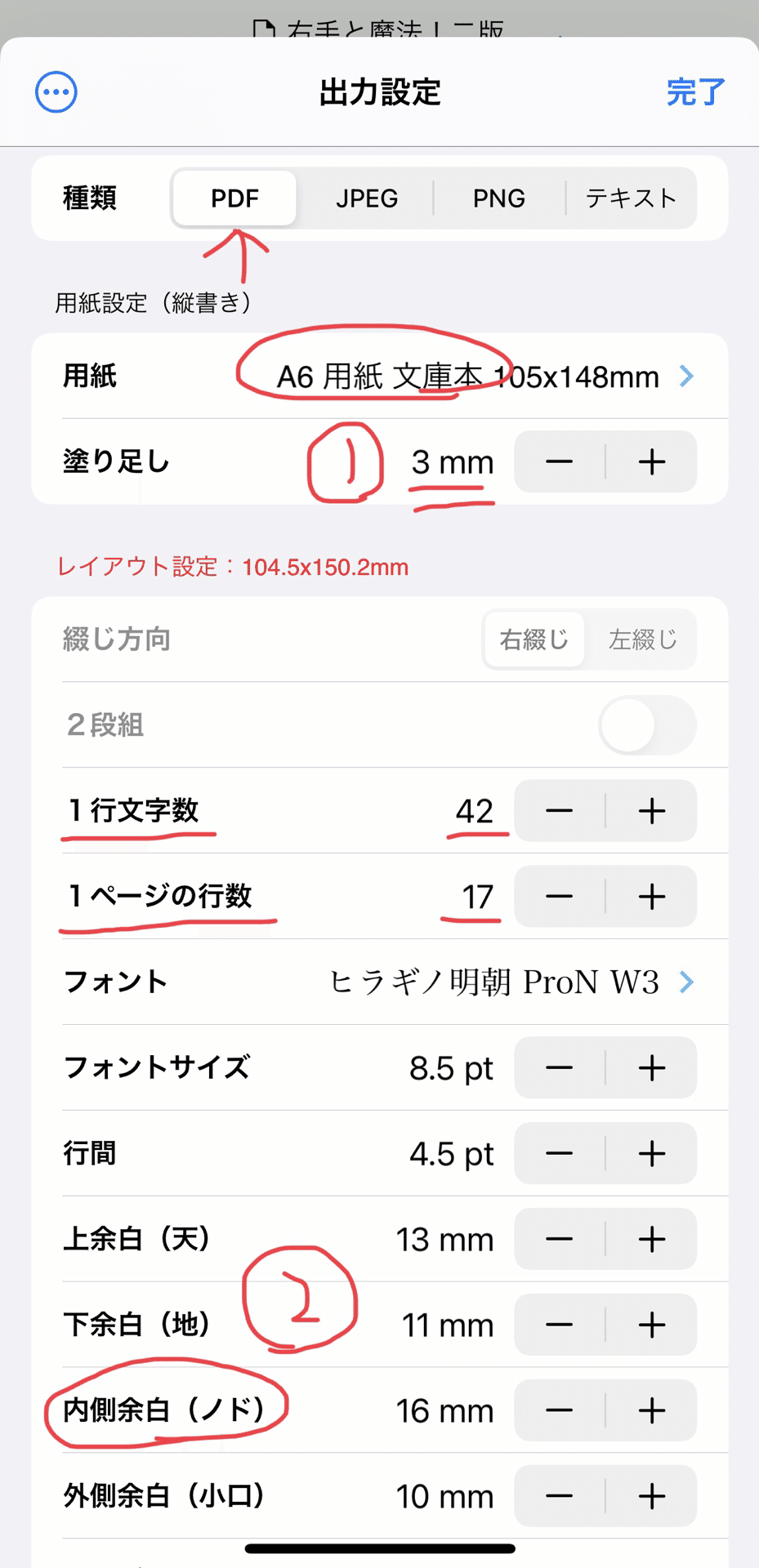Select 右綴じ binding direction
Viewport: 759px width, 1568px height.
(x=534, y=639)
